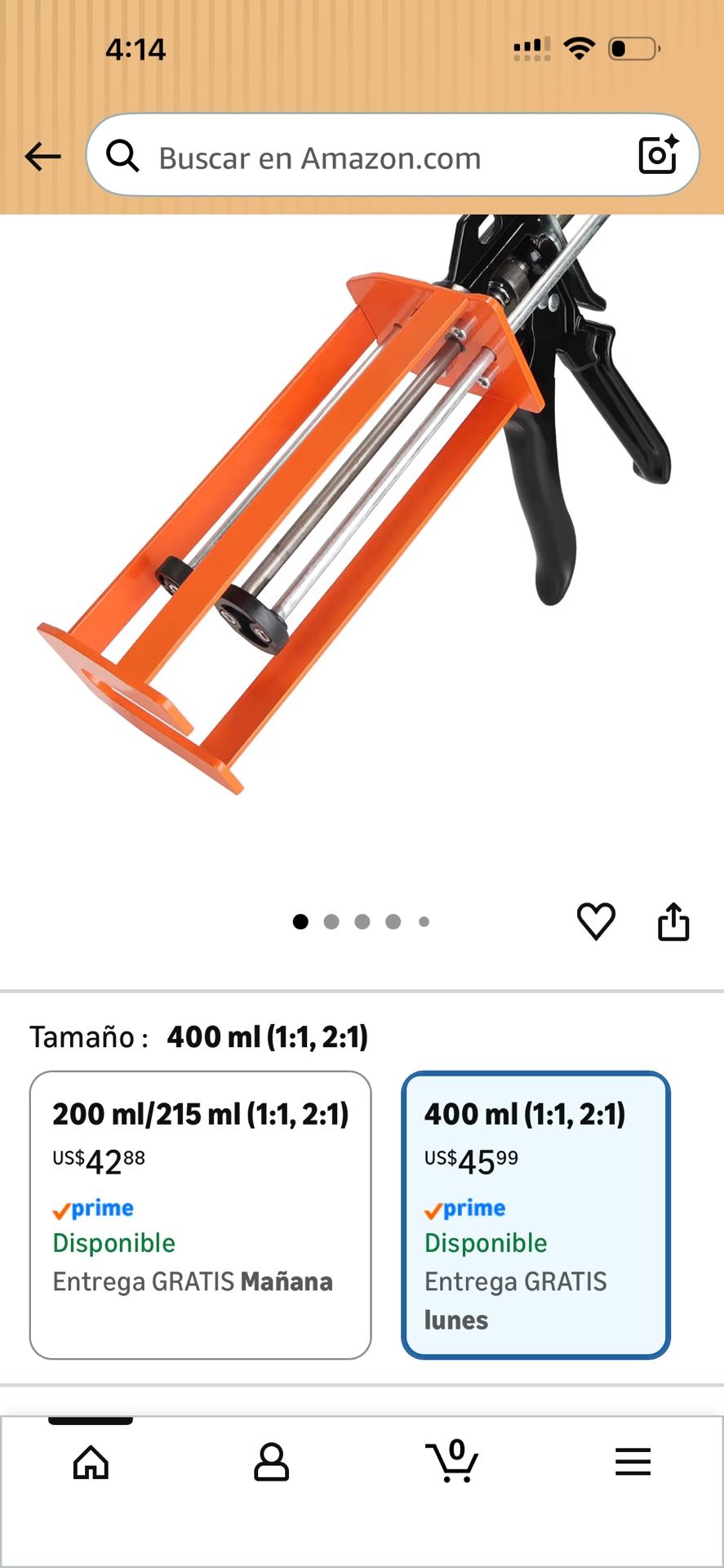Switch to the Home tab
Viewport: 724px width, 1568px height.
(x=91, y=1462)
